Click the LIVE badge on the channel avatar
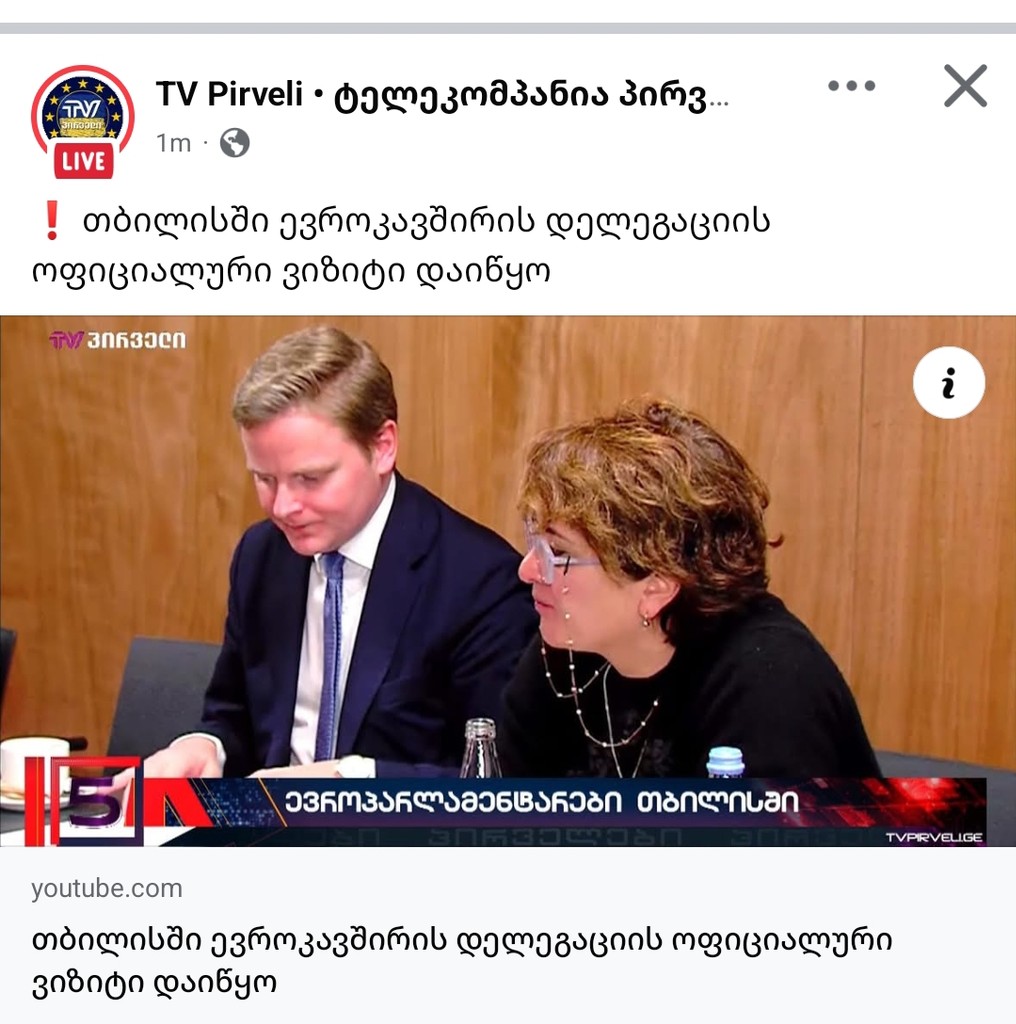The image size is (1016, 1024). click(x=82, y=160)
